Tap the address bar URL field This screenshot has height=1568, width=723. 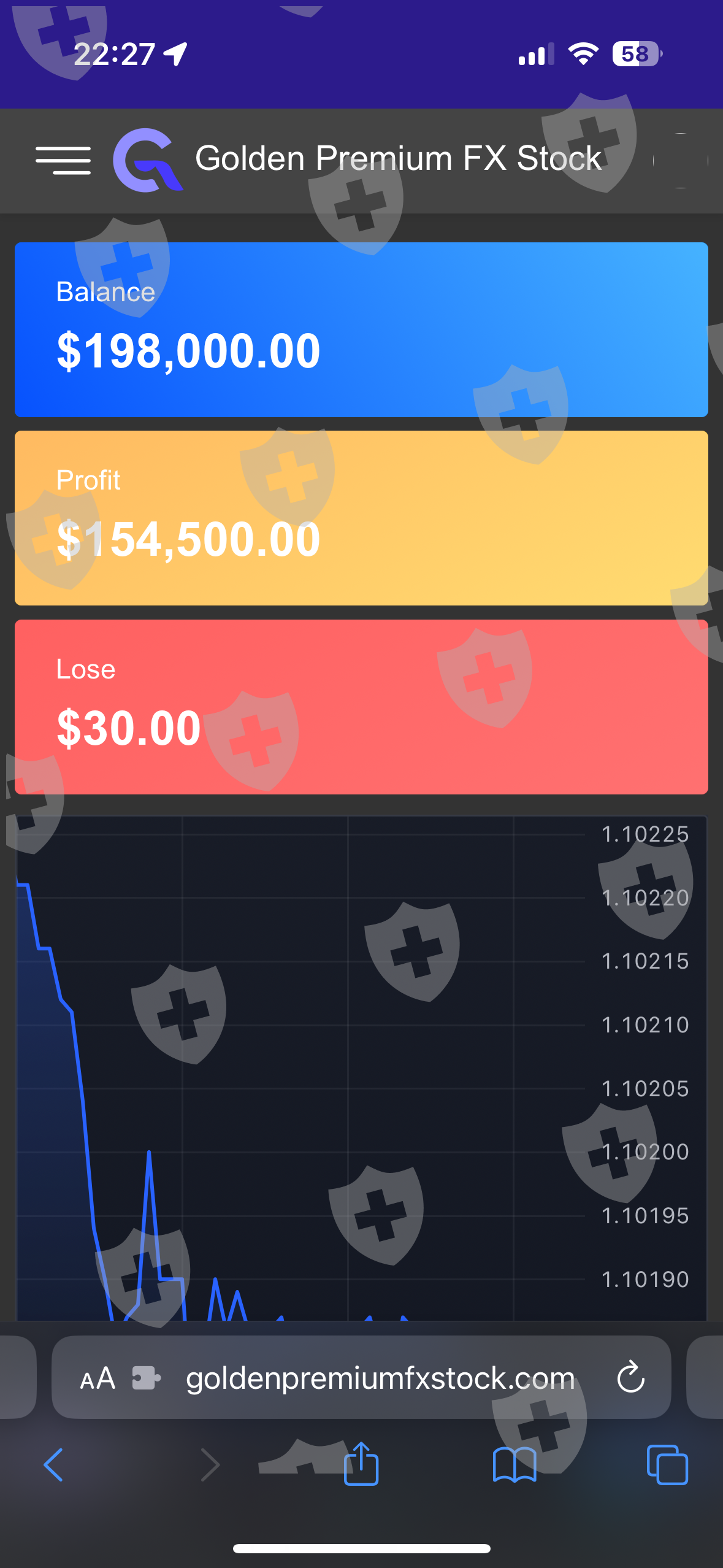click(380, 1378)
